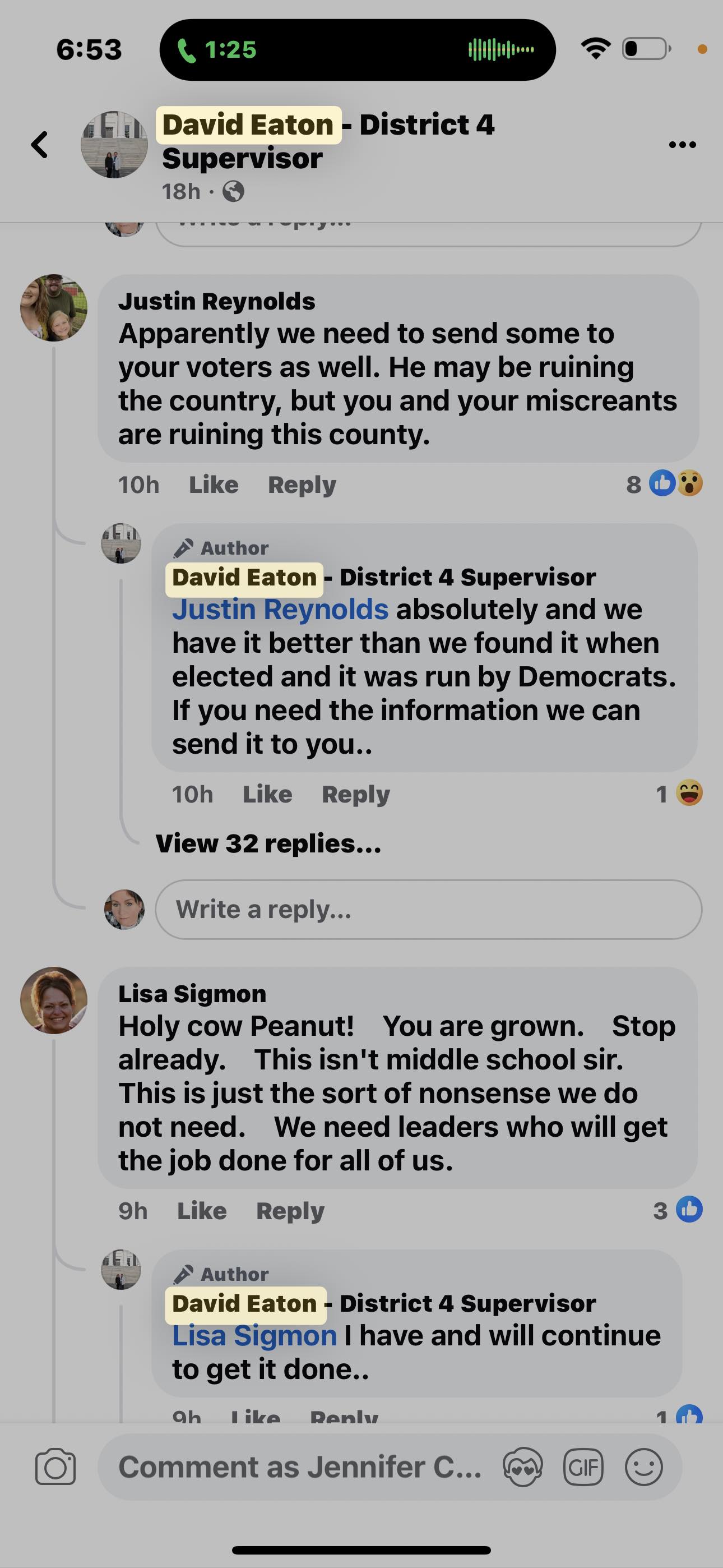The image size is (723, 1568).
Task: Like Justin Reynolds' comment
Action: (x=213, y=485)
